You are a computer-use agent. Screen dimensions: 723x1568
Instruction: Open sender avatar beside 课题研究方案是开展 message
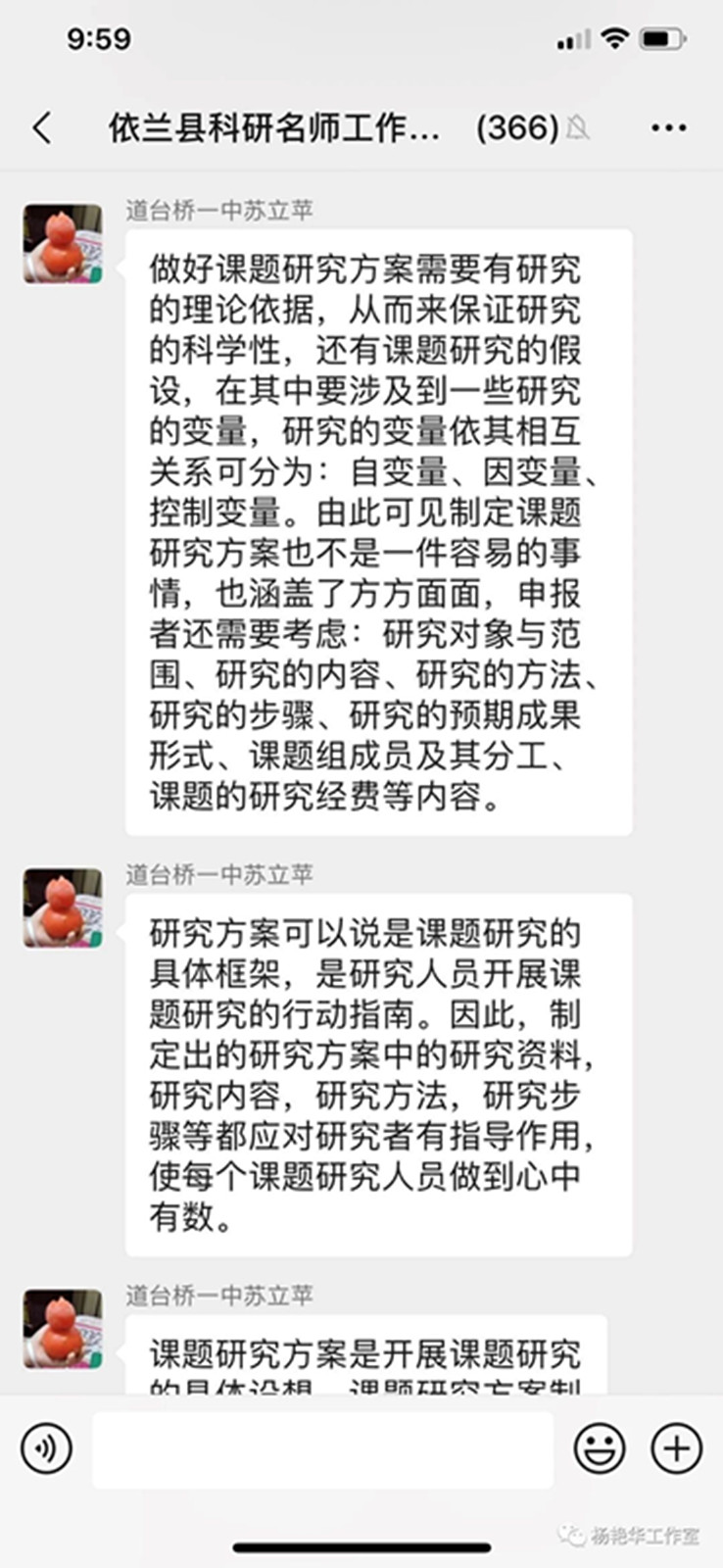click(63, 1328)
